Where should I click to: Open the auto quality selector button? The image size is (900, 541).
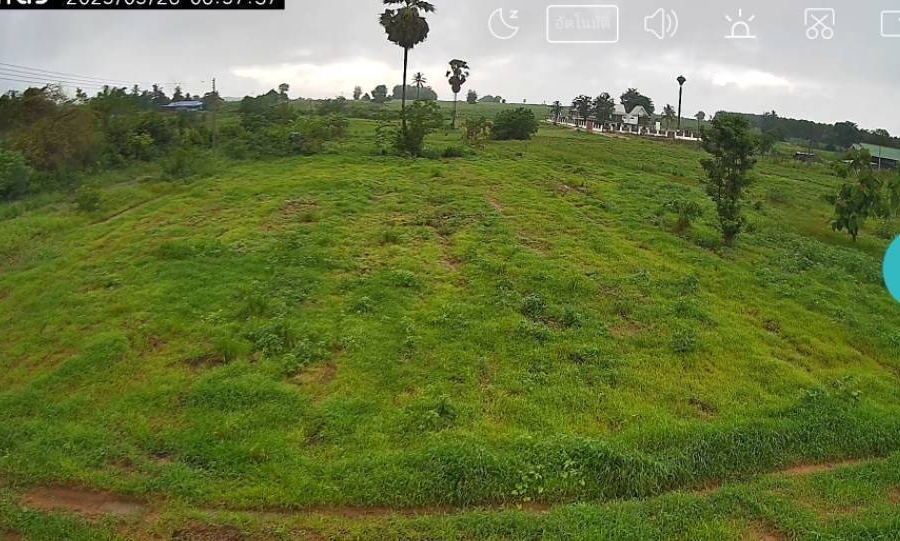pyautogui.click(x=582, y=24)
